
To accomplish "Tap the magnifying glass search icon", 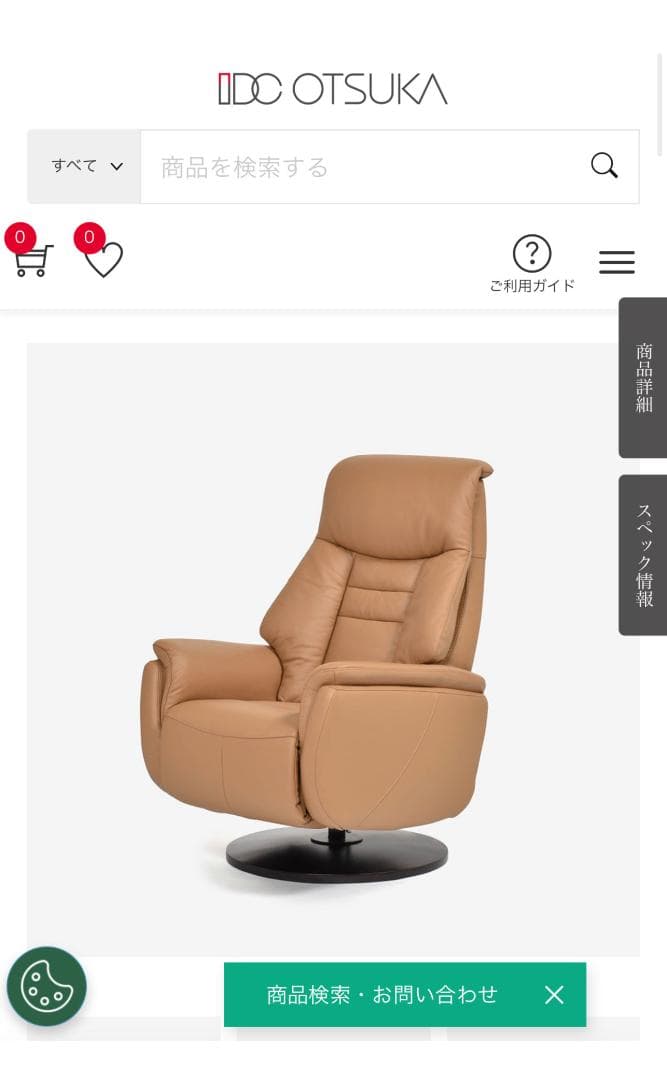I will (x=604, y=166).
